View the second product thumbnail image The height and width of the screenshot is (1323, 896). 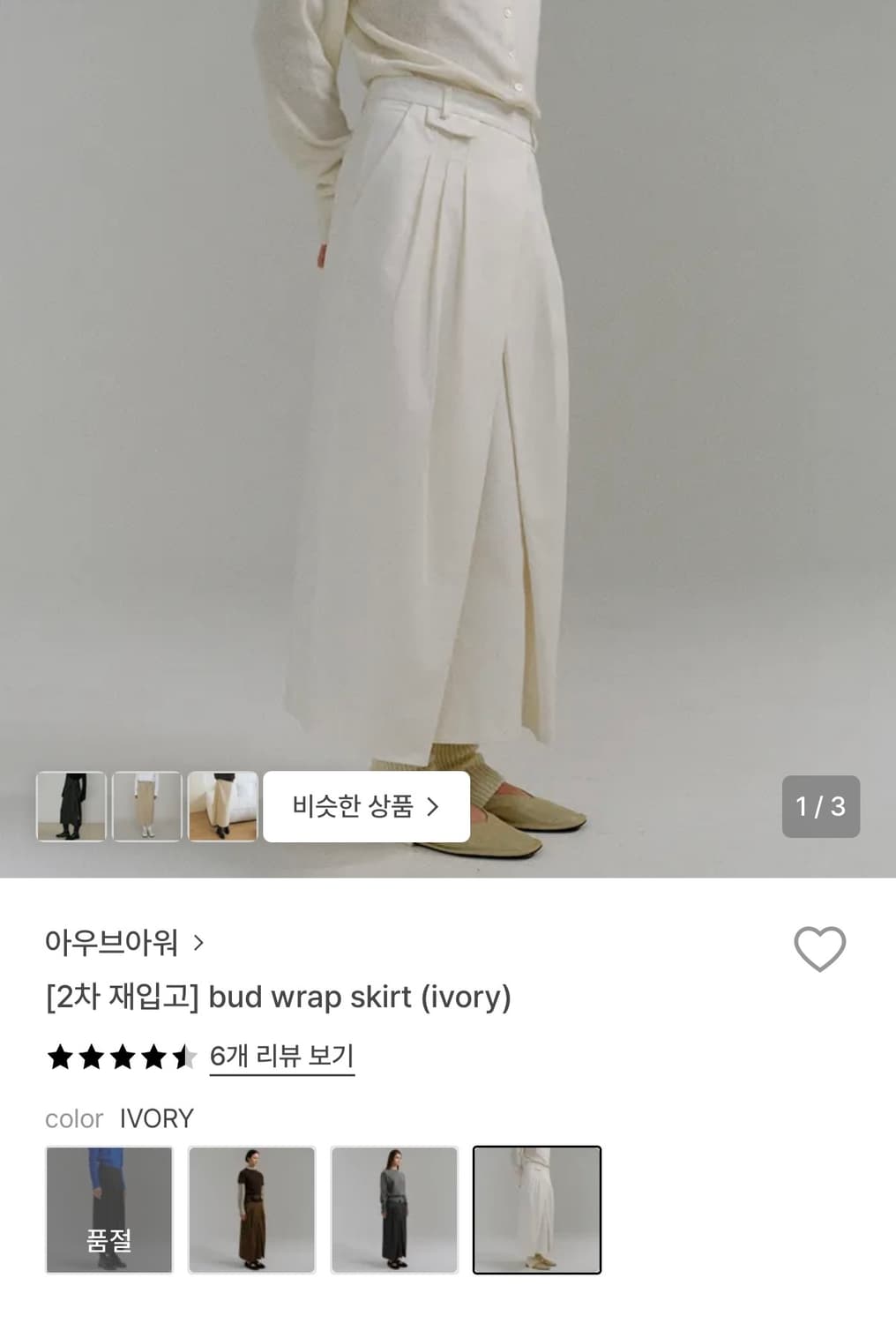point(147,806)
